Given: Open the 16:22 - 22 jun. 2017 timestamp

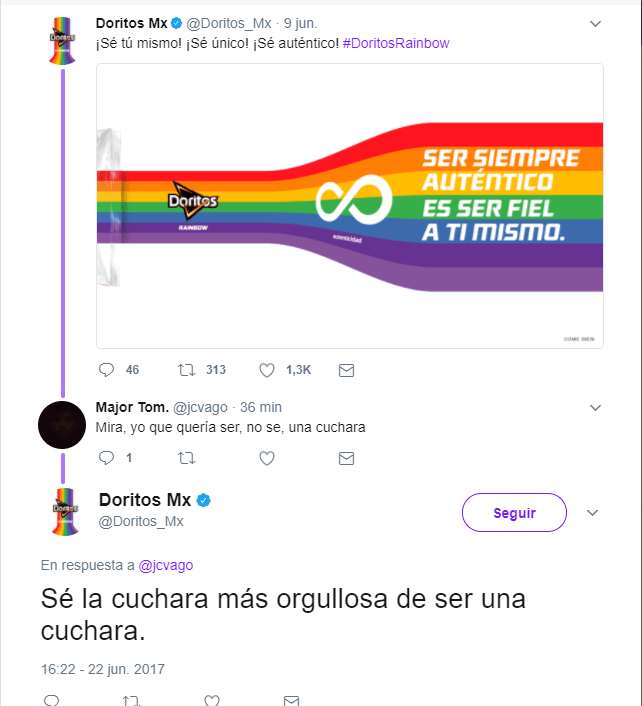Looking at the screenshot, I should pyautogui.click(x=103, y=669).
